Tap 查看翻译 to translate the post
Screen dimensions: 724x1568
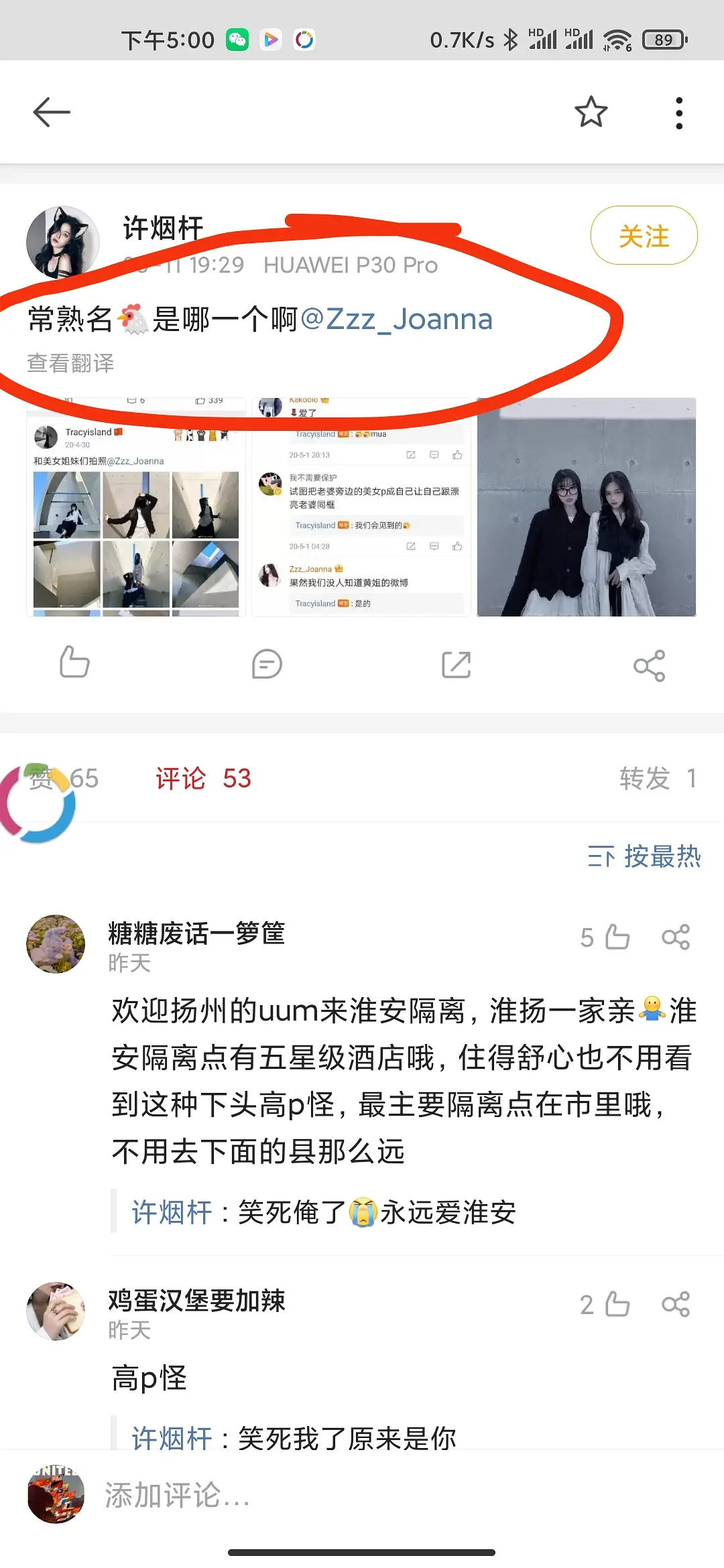click(70, 363)
